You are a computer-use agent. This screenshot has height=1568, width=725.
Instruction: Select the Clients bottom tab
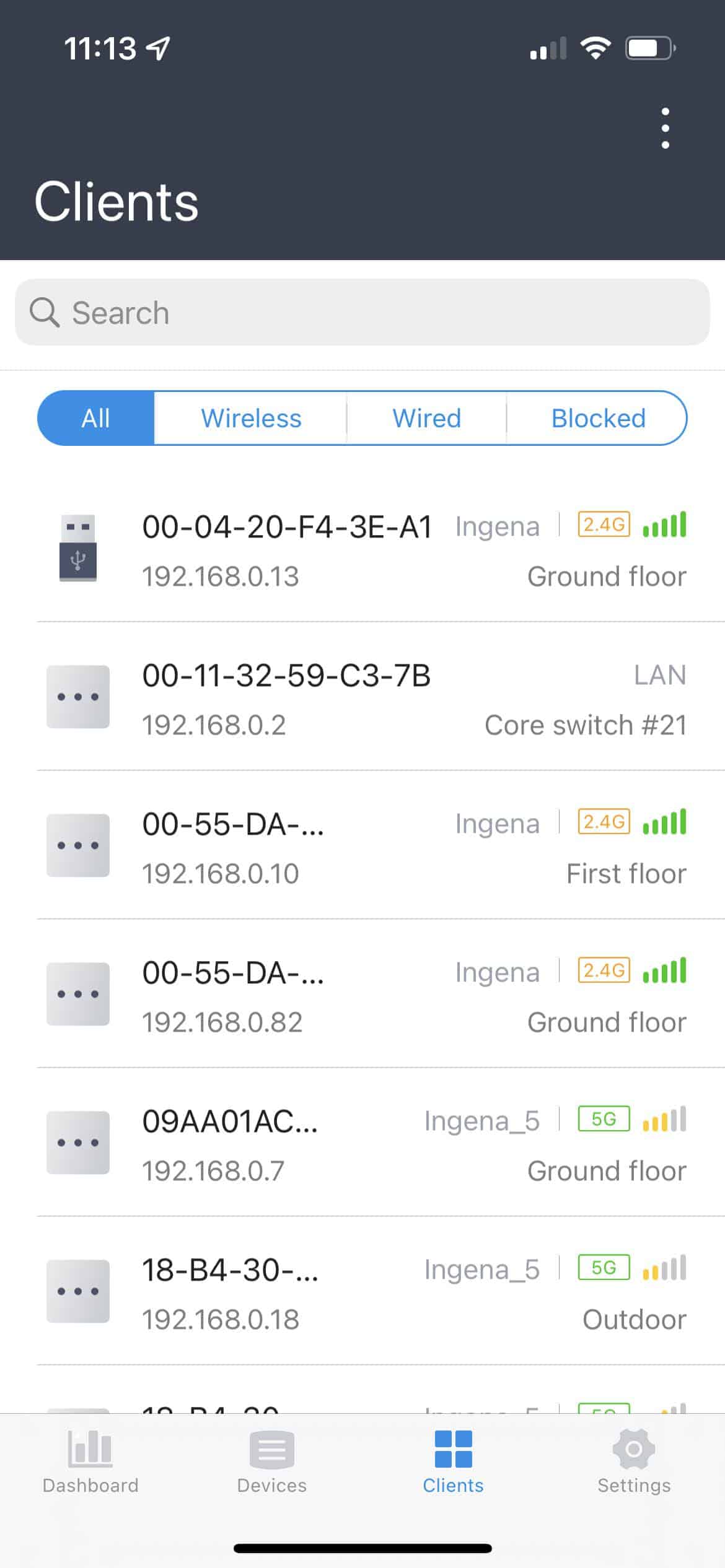click(x=453, y=1463)
